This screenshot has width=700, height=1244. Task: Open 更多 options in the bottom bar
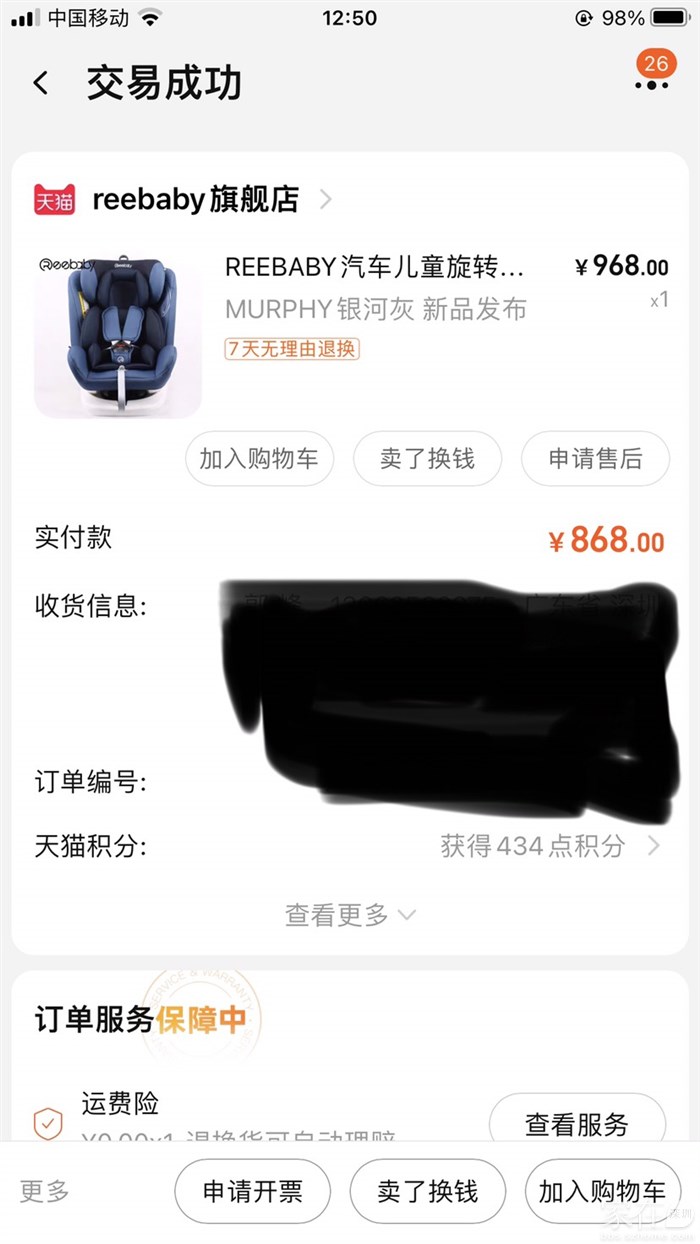[45, 1191]
